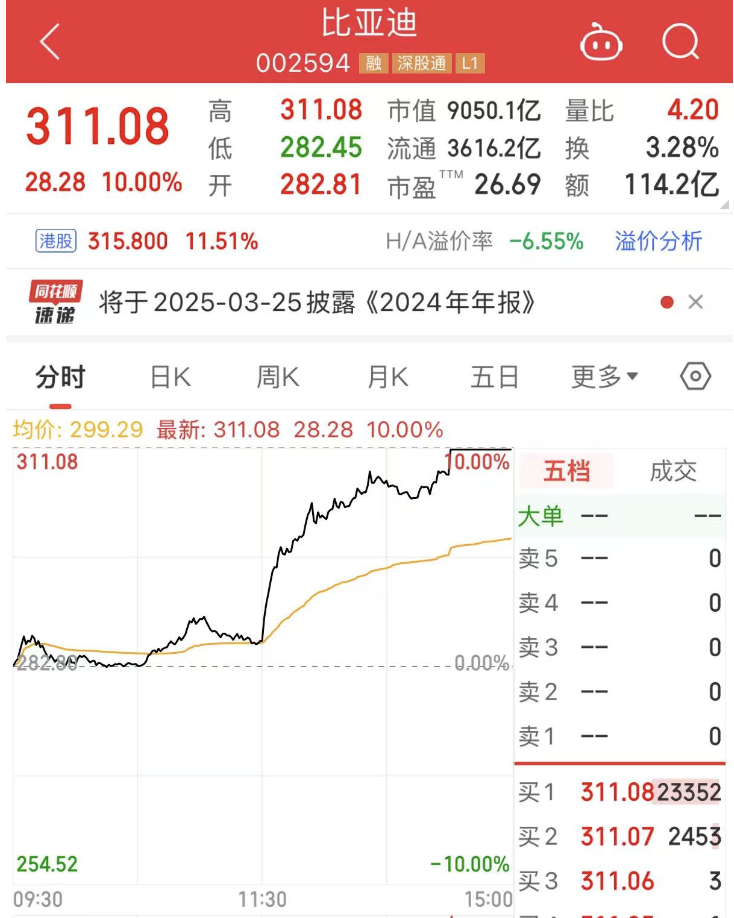This screenshot has width=734, height=918.
Task: Open stock search magnifier
Action: 681,42
